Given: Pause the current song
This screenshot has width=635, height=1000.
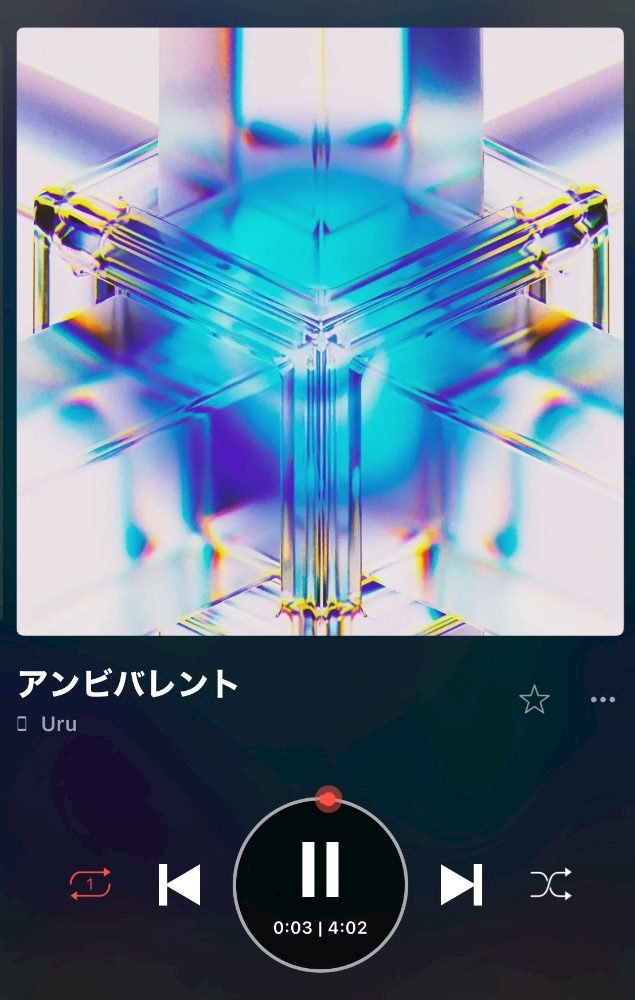Looking at the screenshot, I should pos(320,869).
